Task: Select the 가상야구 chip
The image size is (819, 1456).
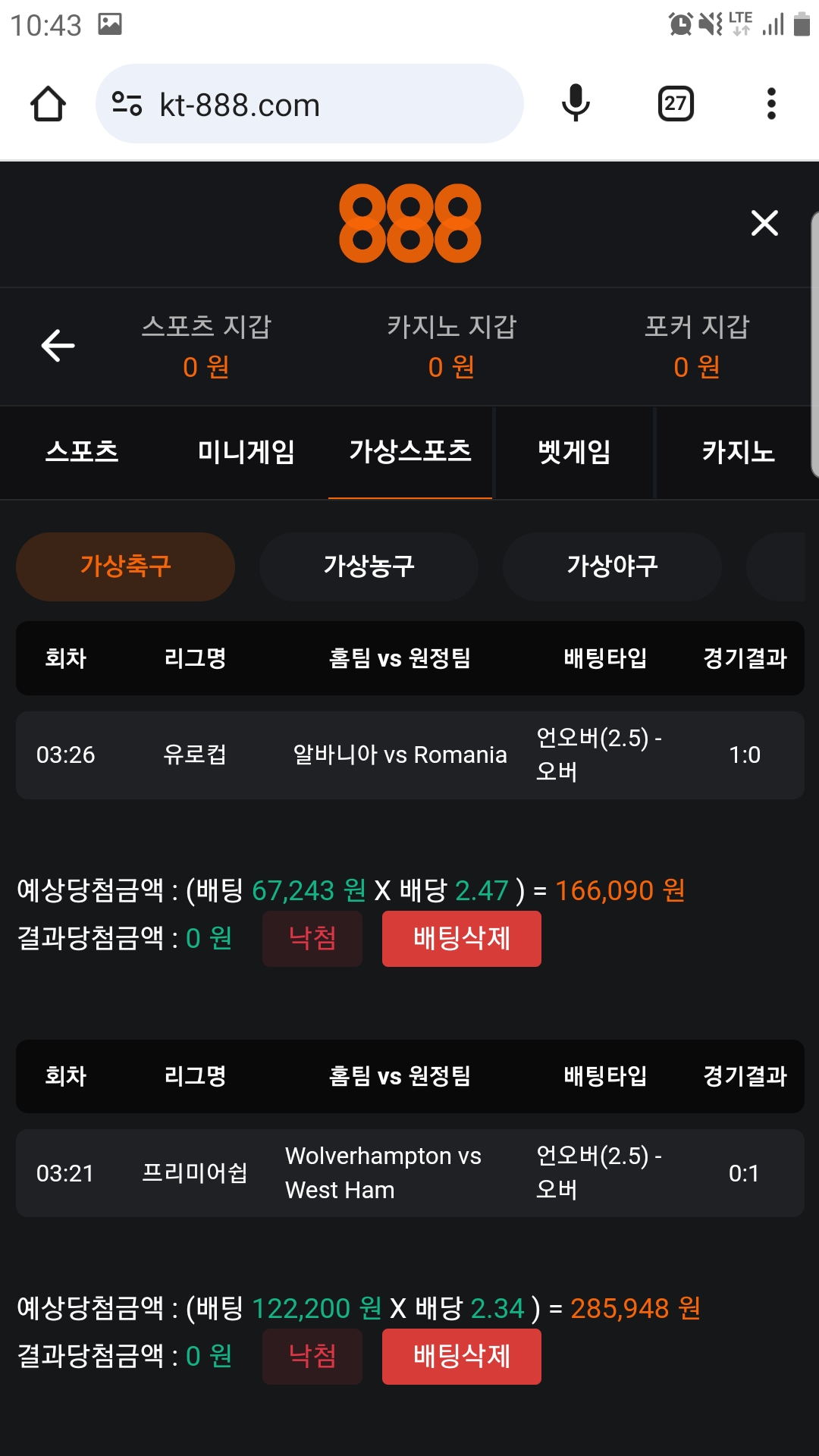Action: 612,566
